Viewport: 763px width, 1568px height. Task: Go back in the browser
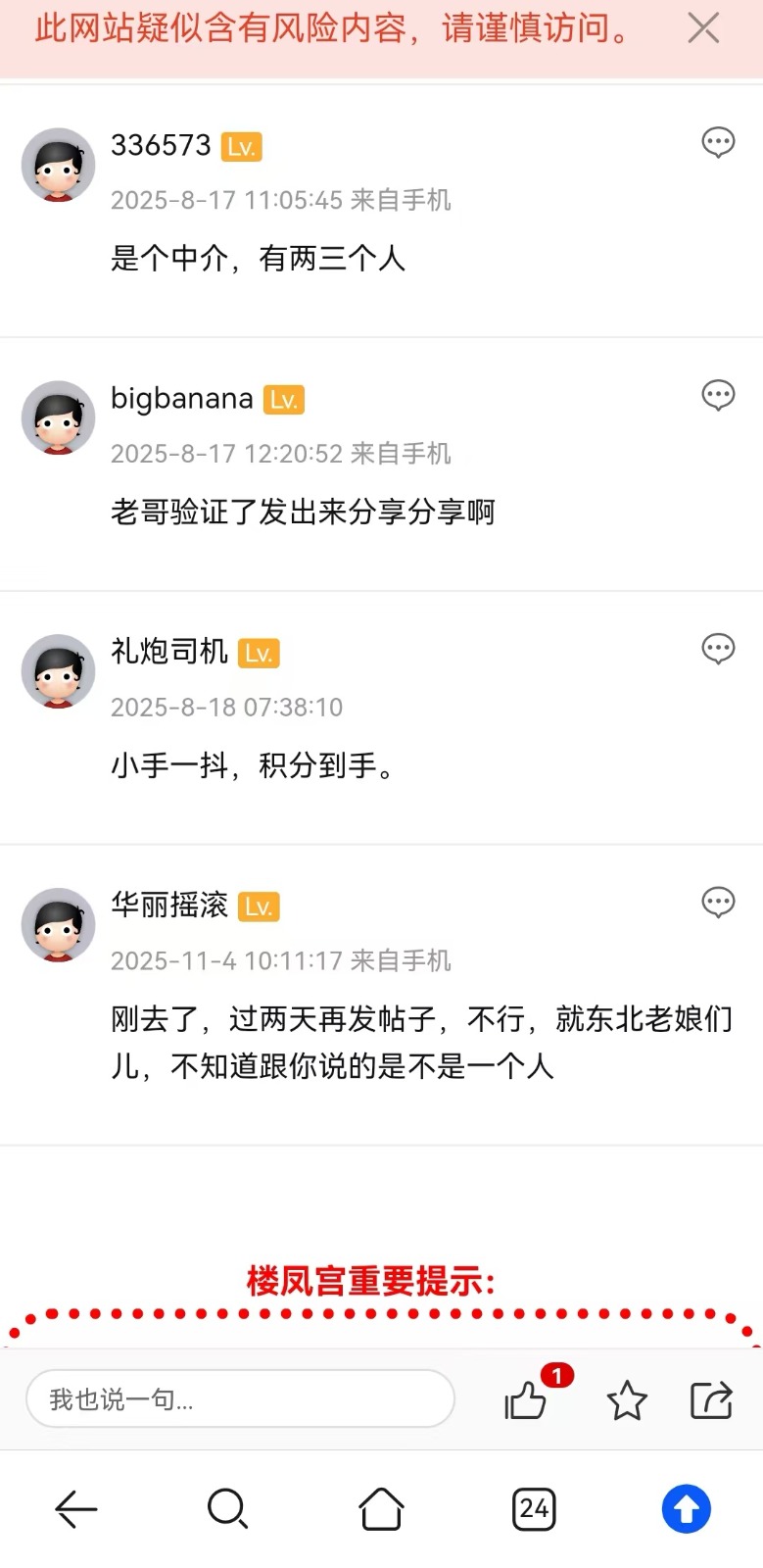coord(76,1509)
